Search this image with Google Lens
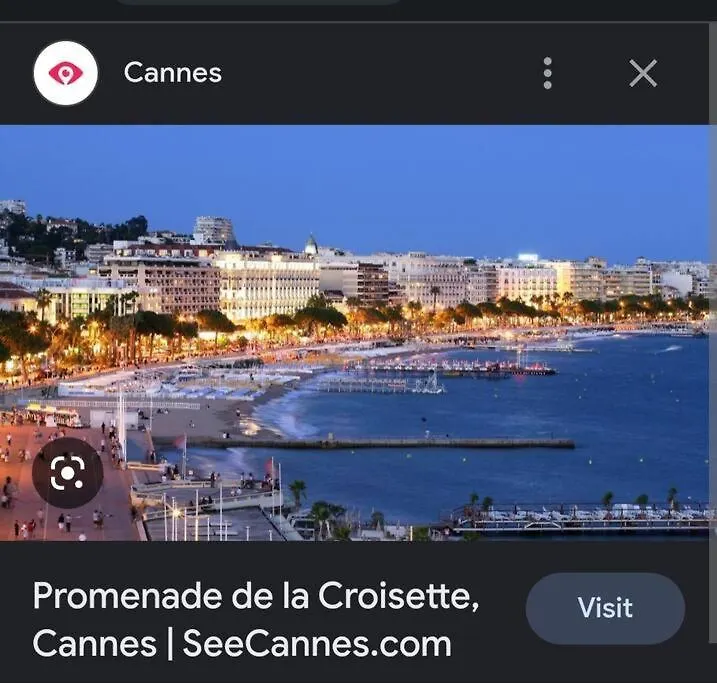 pyautogui.click(x=67, y=472)
